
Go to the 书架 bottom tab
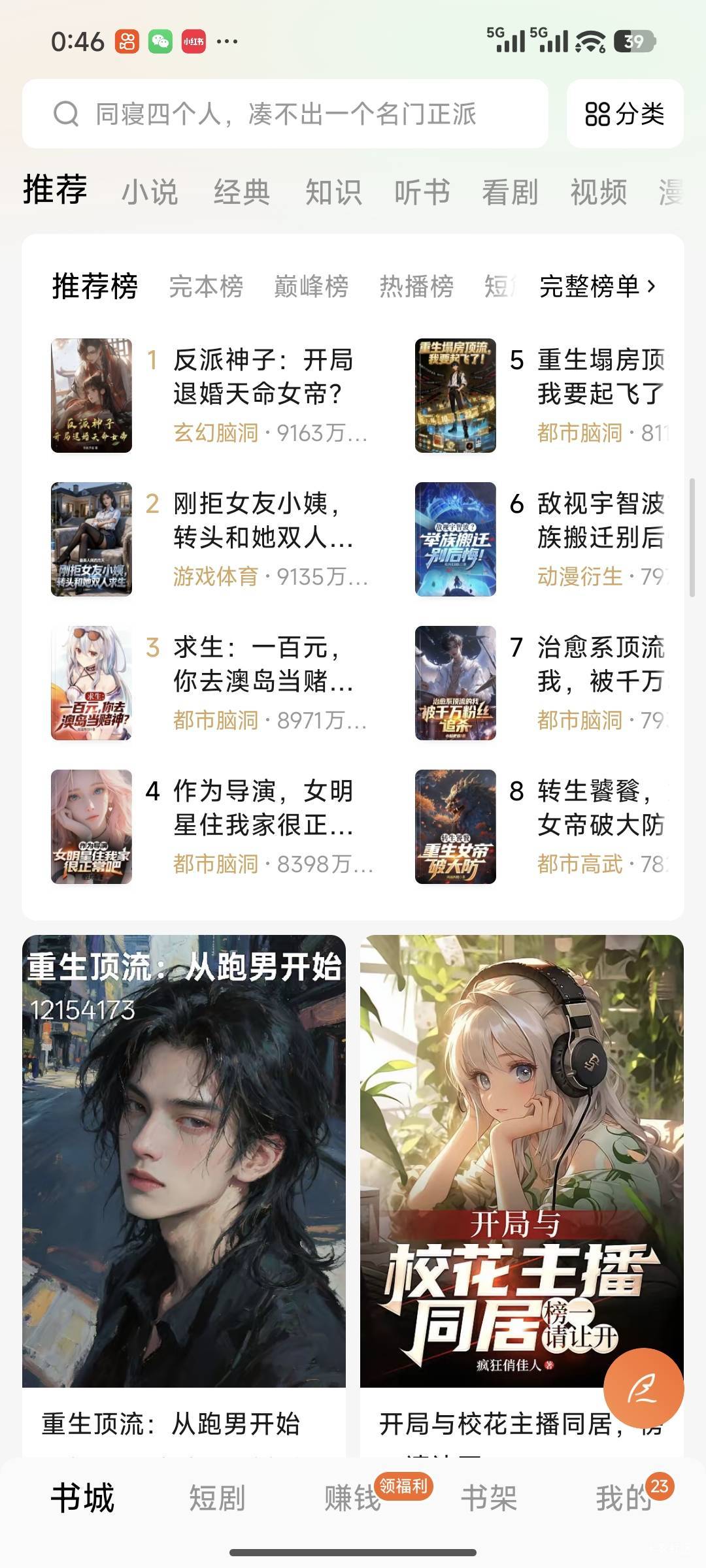click(x=489, y=1497)
